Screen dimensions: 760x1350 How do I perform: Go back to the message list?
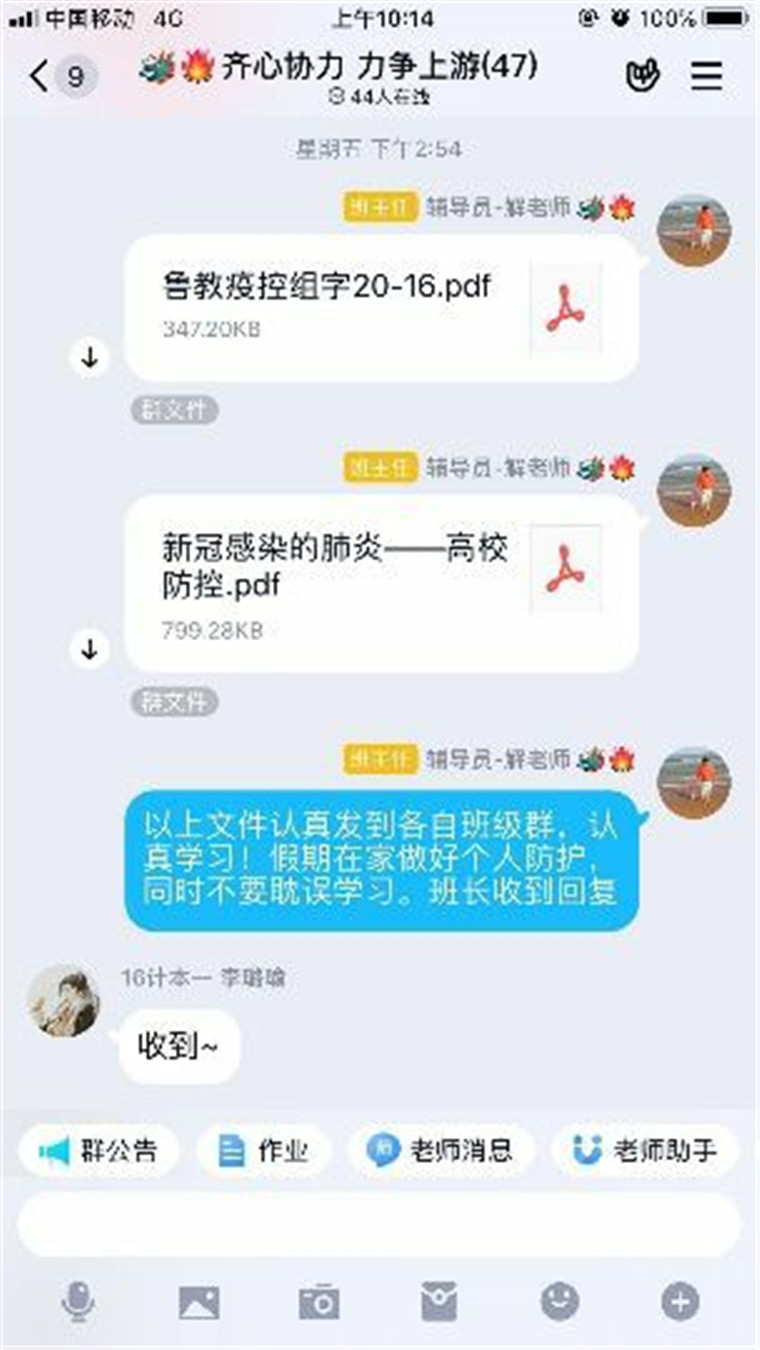[x=40, y=77]
